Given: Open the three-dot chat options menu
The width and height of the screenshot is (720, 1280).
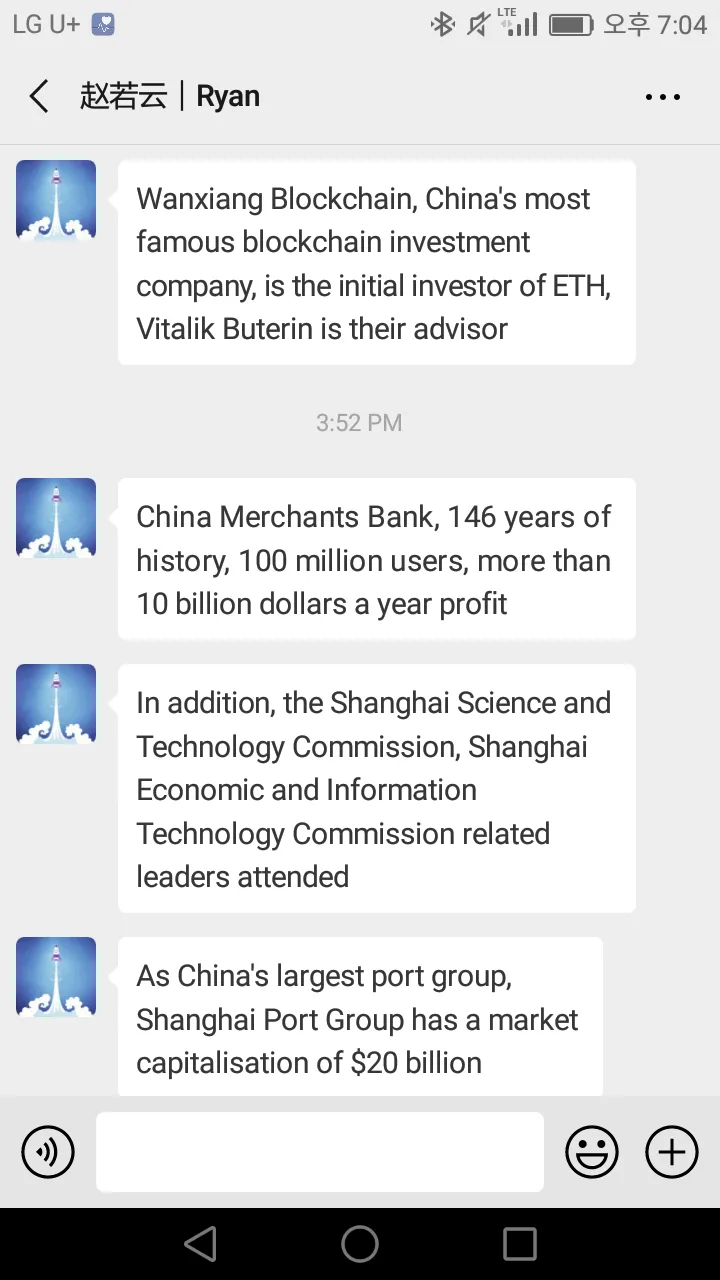Looking at the screenshot, I should (x=662, y=97).
